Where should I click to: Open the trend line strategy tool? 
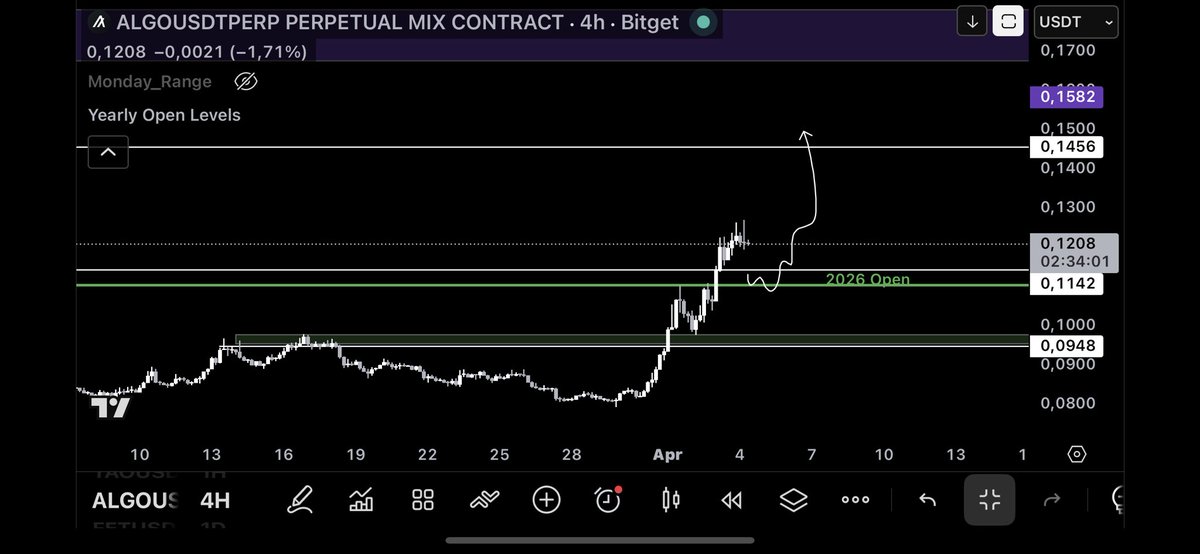484,500
